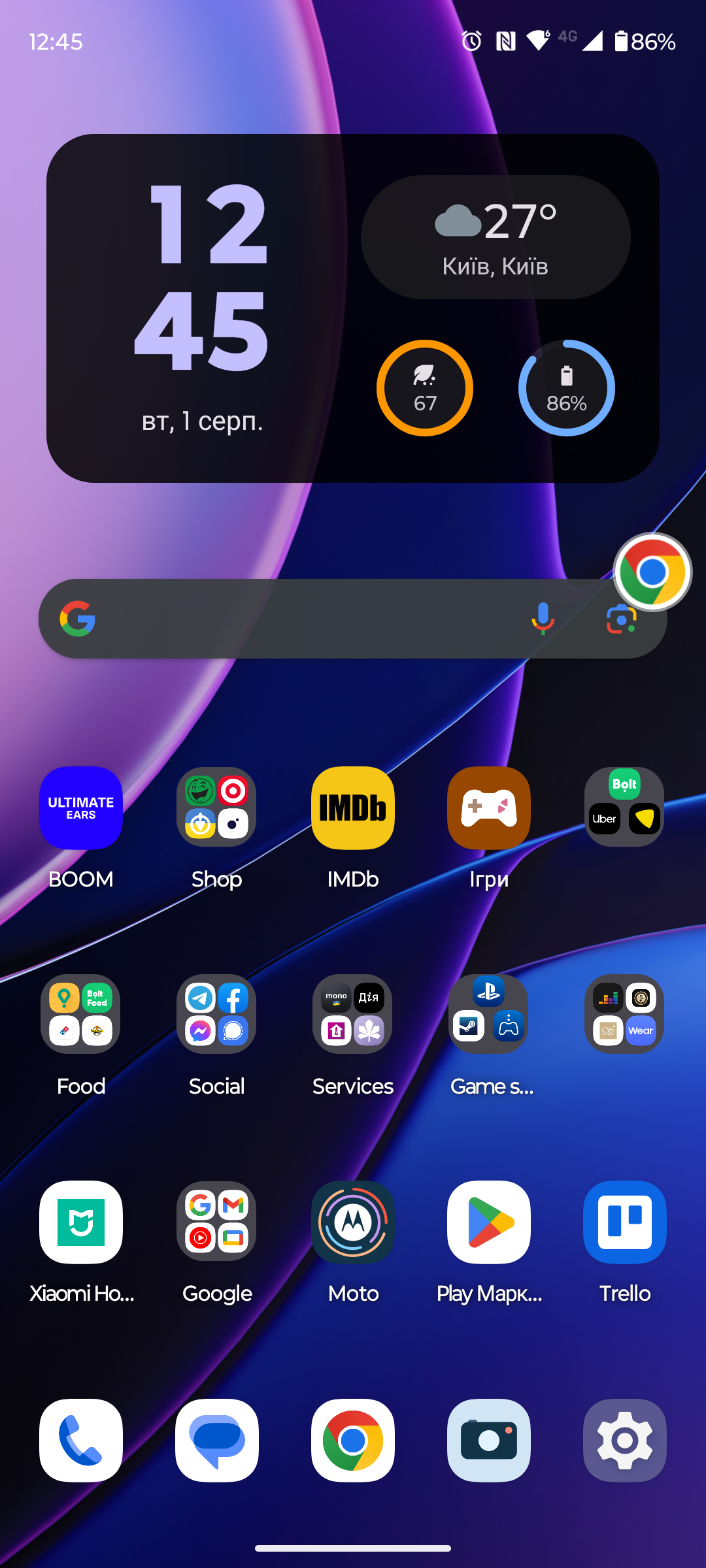This screenshot has height=1568, width=706.
Task: Open the Ігри games app
Action: pyautogui.click(x=489, y=808)
